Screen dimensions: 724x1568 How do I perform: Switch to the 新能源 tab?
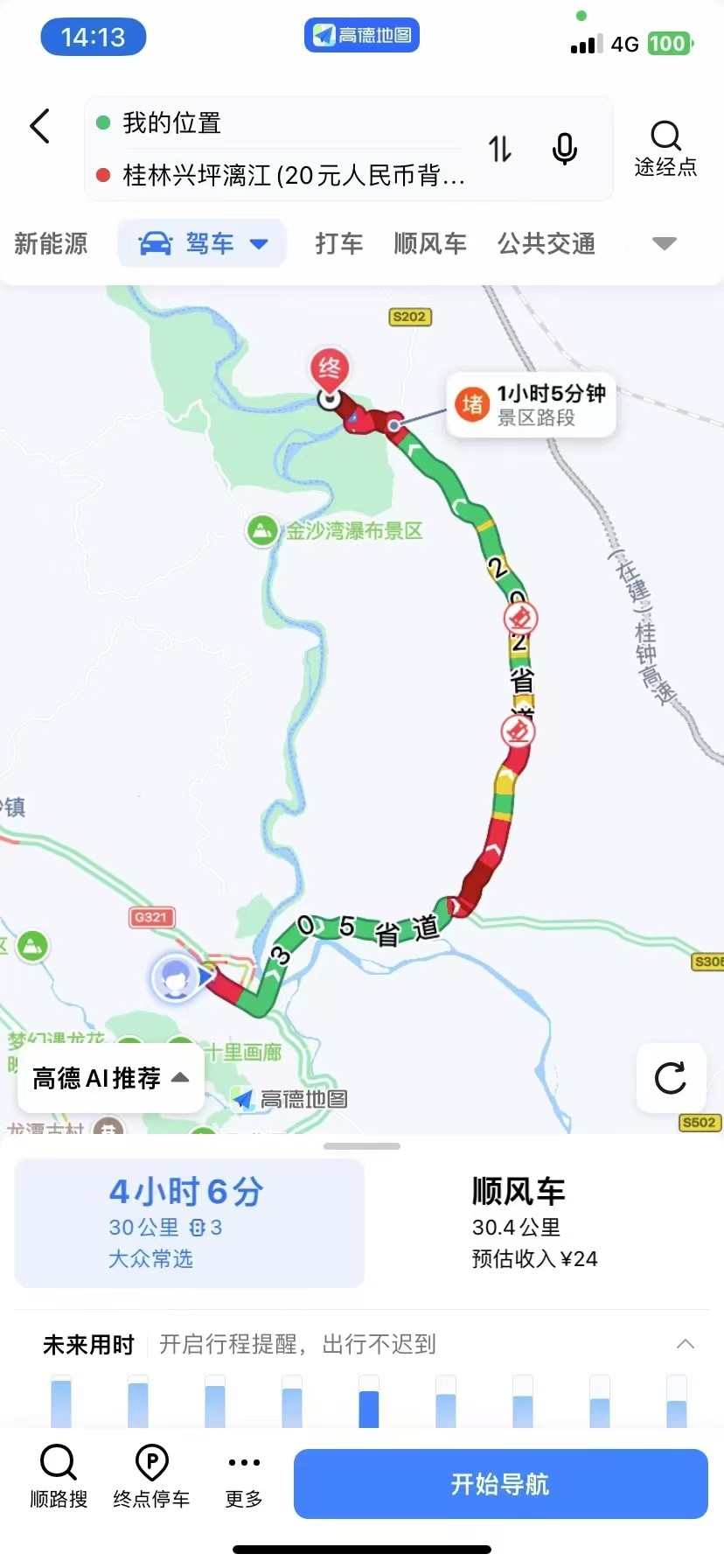point(51,243)
